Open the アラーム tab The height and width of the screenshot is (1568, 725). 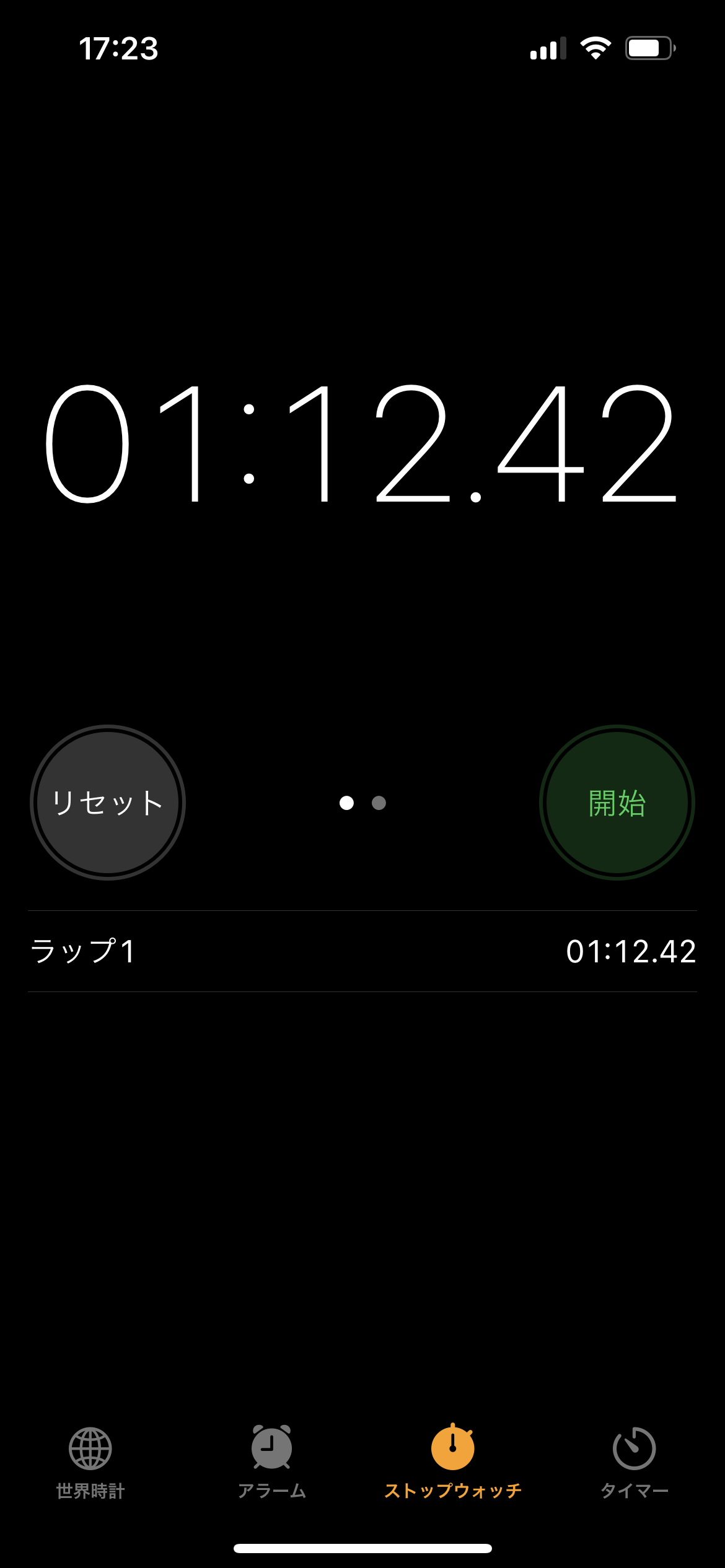pyautogui.click(x=271, y=1463)
